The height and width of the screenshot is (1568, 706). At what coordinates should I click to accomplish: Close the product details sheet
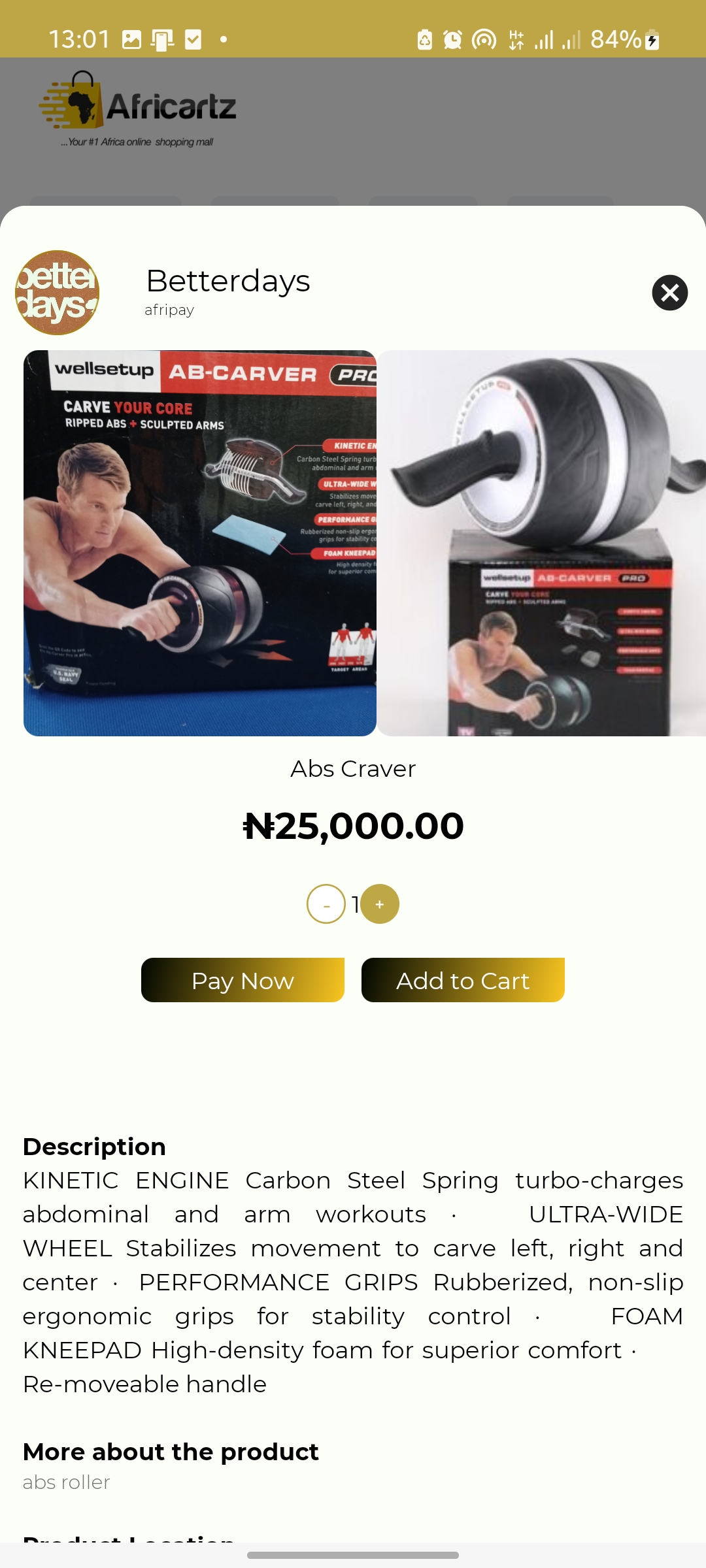pyautogui.click(x=670, y=293)
